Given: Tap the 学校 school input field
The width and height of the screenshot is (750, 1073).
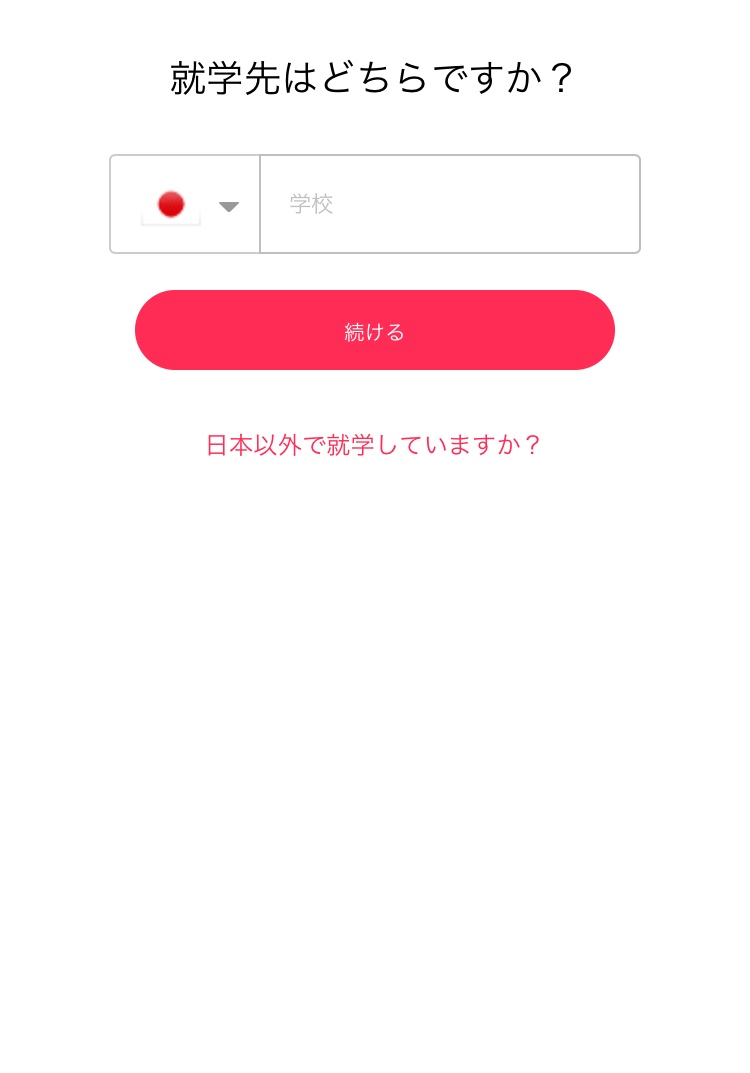Looking at the screenshot, I should (450, 204).
